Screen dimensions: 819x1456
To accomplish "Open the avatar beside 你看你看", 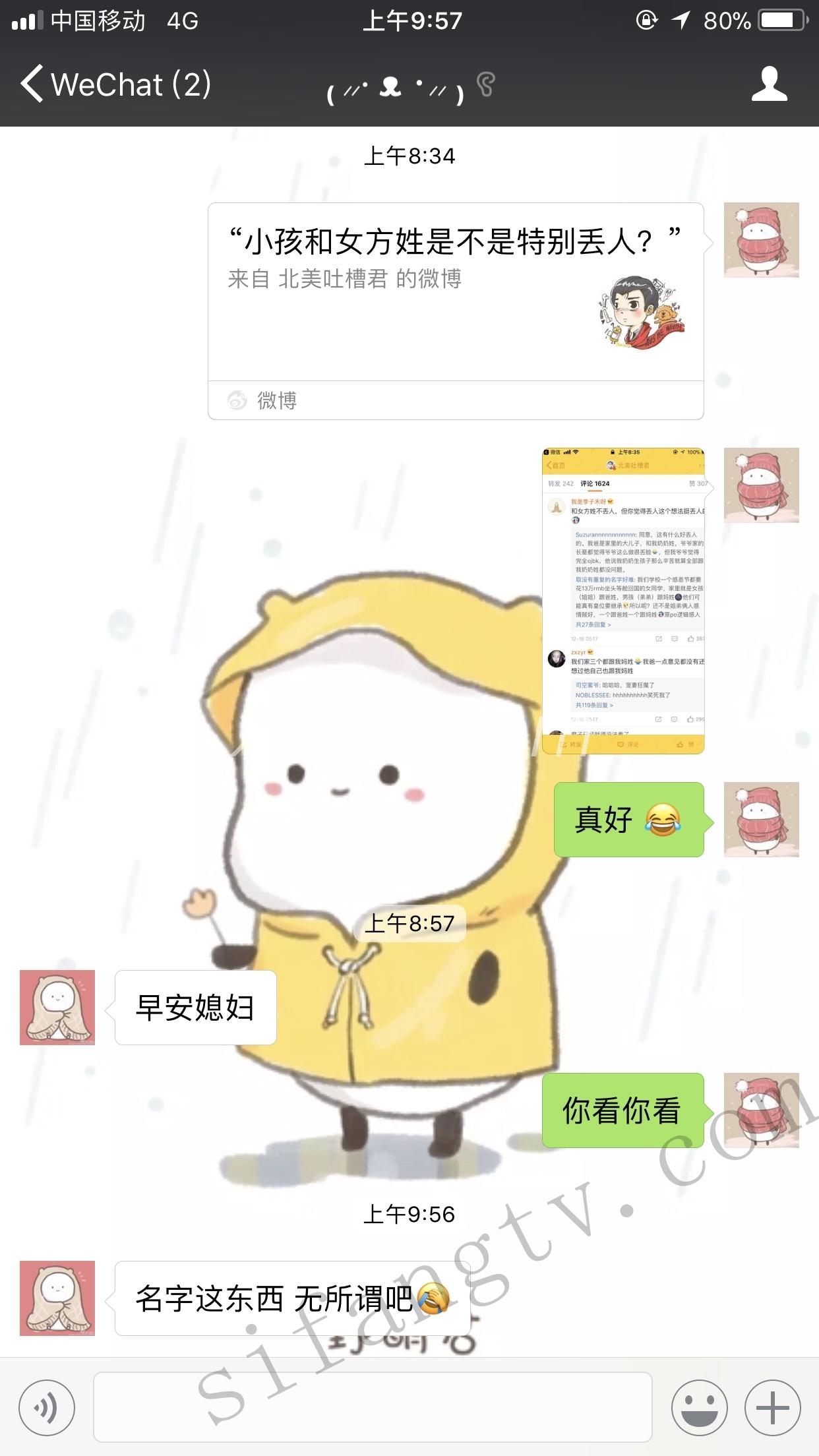I will (761, 1110).
